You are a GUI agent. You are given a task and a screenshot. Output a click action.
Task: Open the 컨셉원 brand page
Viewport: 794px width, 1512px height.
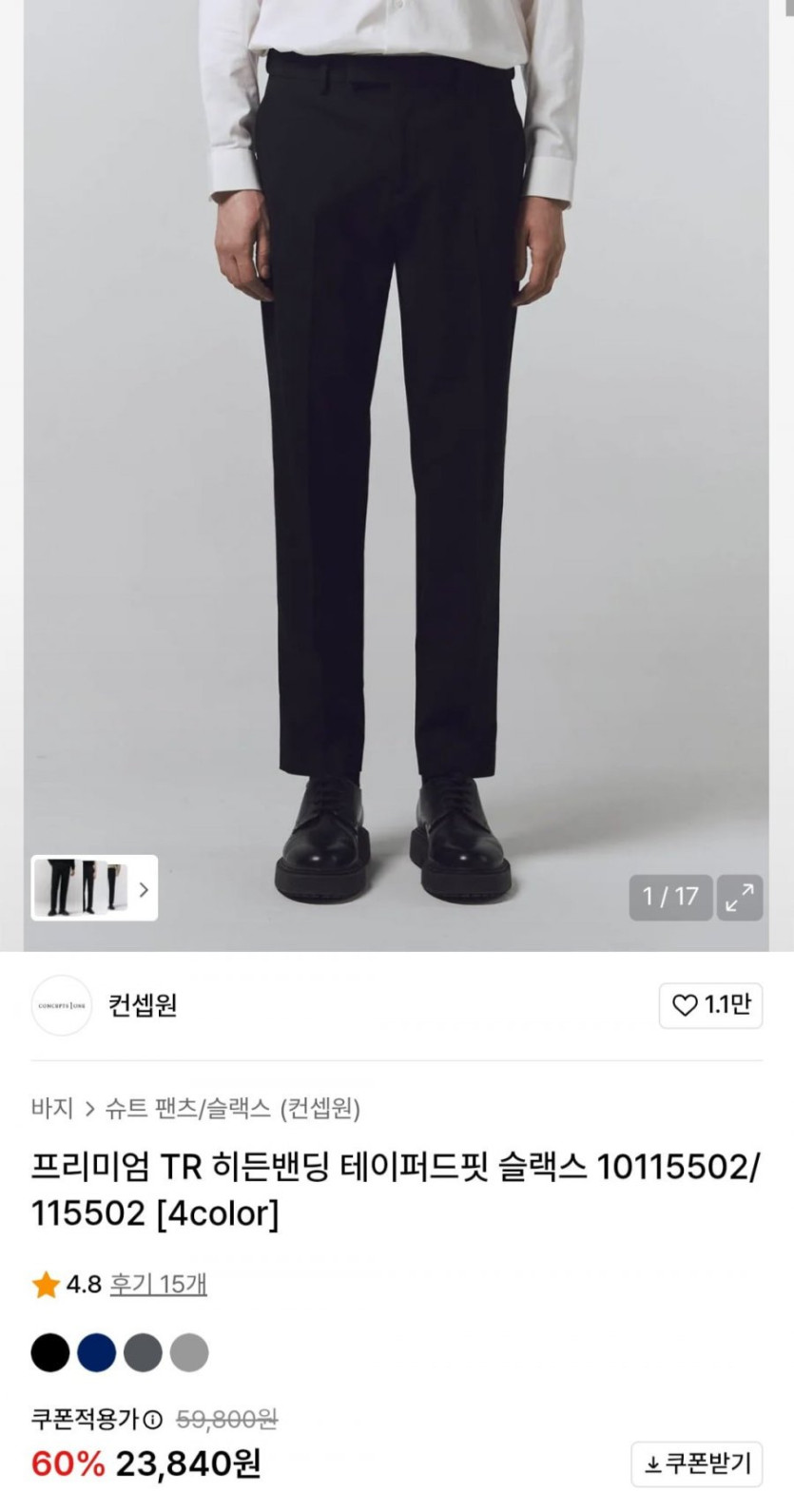pos(143,1005)
